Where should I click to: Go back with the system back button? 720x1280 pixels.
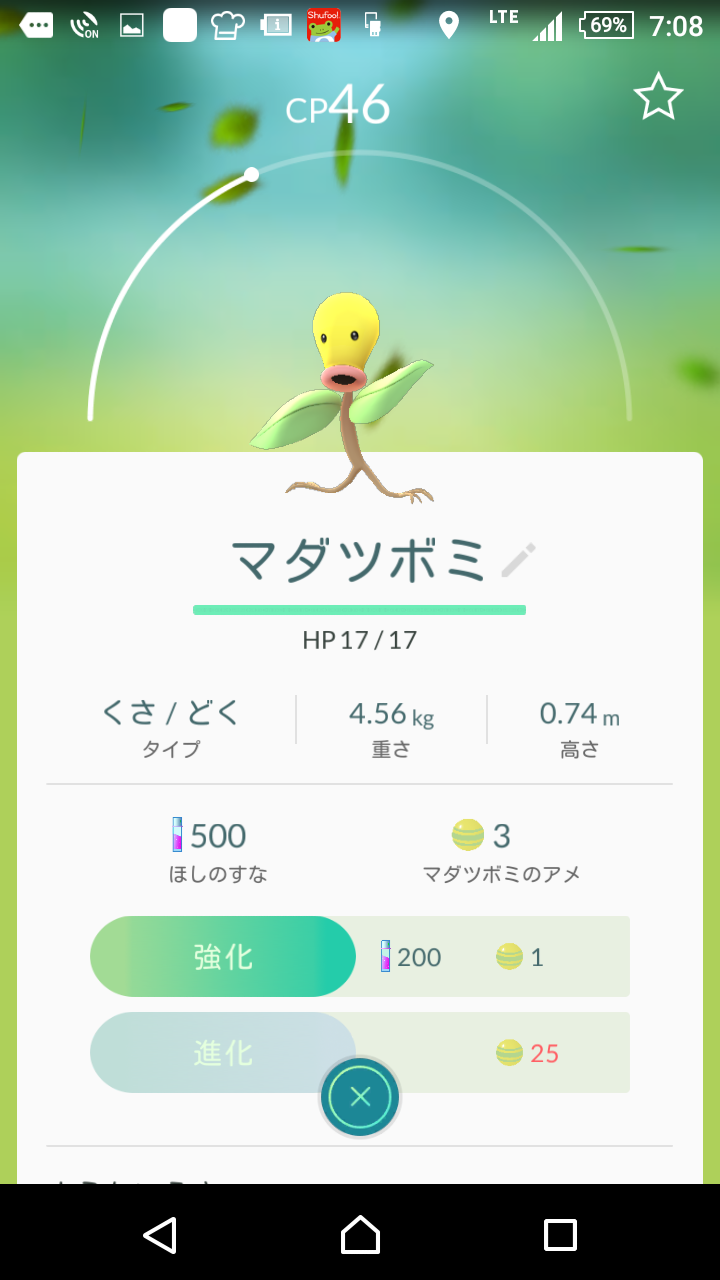[160, 1235]
